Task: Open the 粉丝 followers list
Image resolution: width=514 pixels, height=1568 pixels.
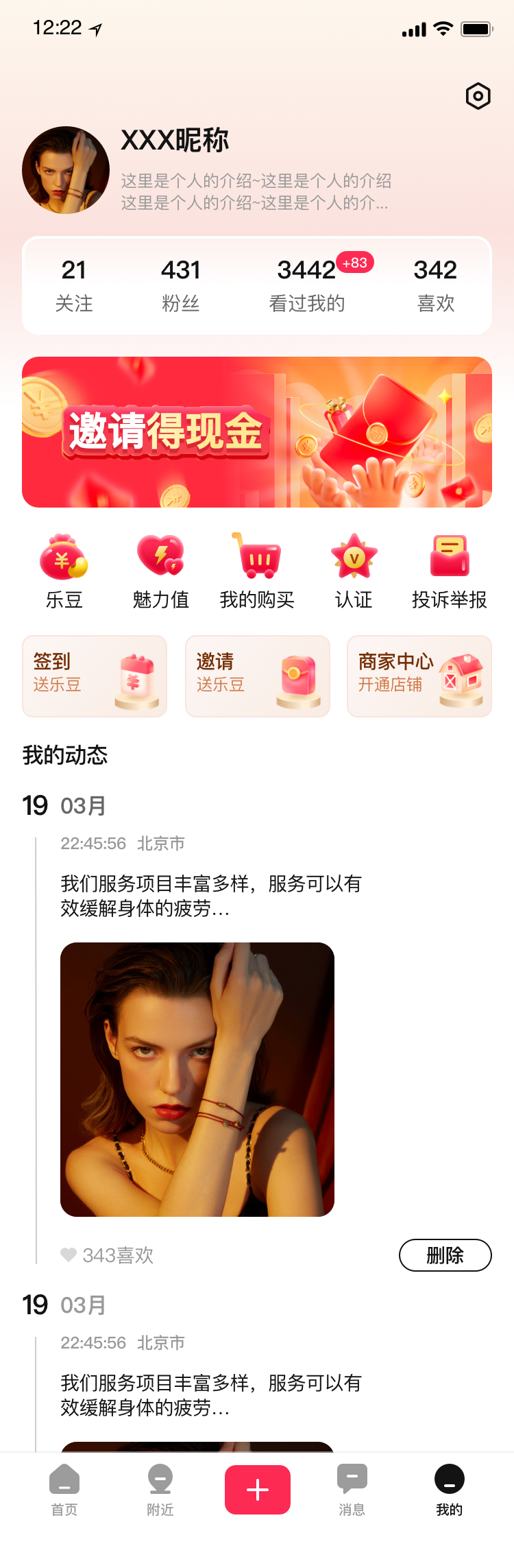Action: [181, 285]
